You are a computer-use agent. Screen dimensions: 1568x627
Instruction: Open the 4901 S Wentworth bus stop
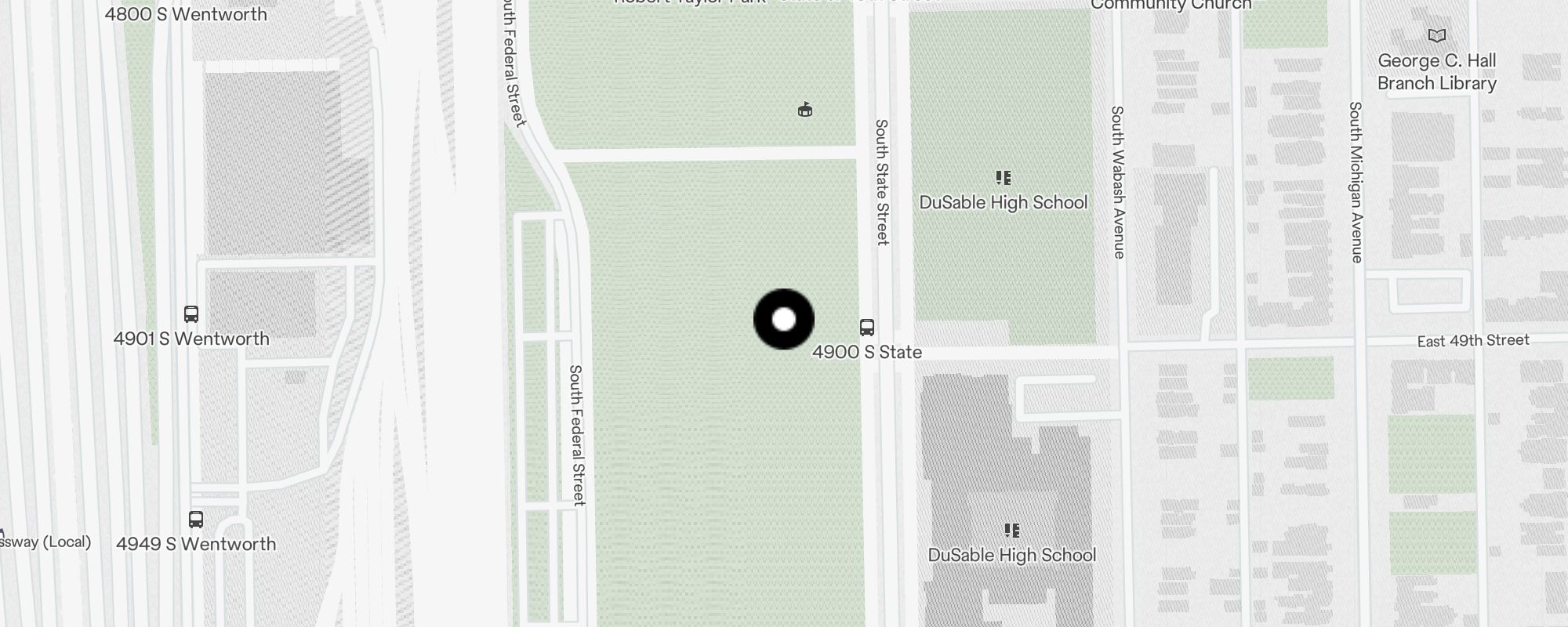[x=191, y=314]
